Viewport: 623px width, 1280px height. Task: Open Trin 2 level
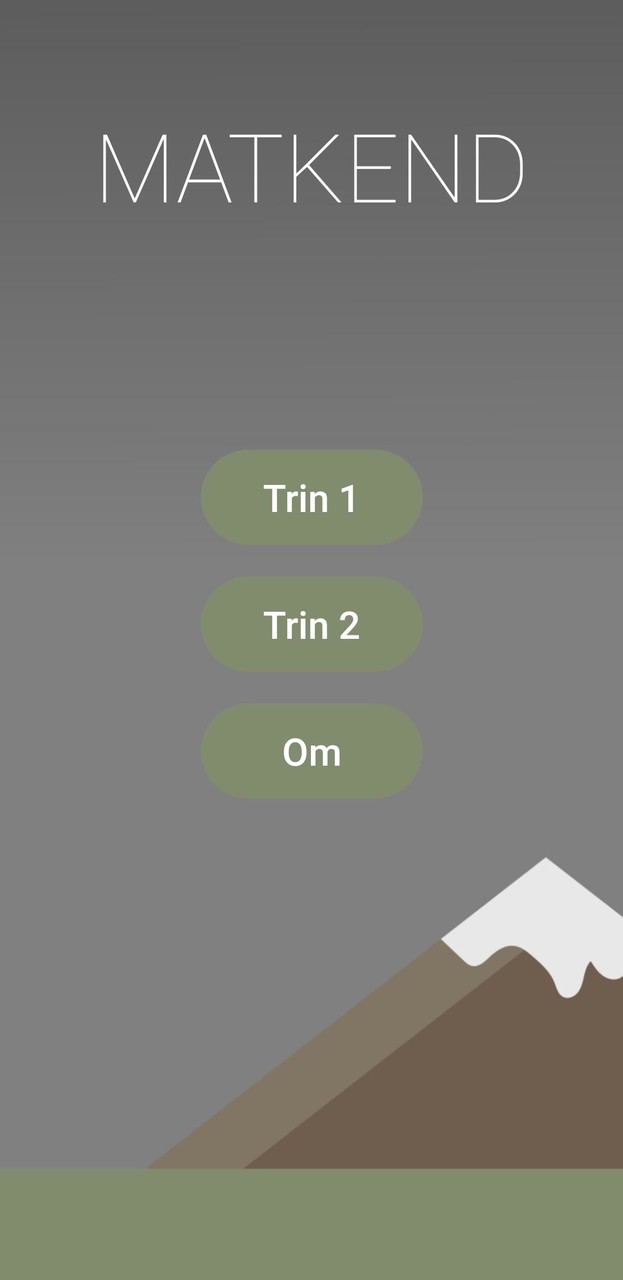click(x=311, y=624)
